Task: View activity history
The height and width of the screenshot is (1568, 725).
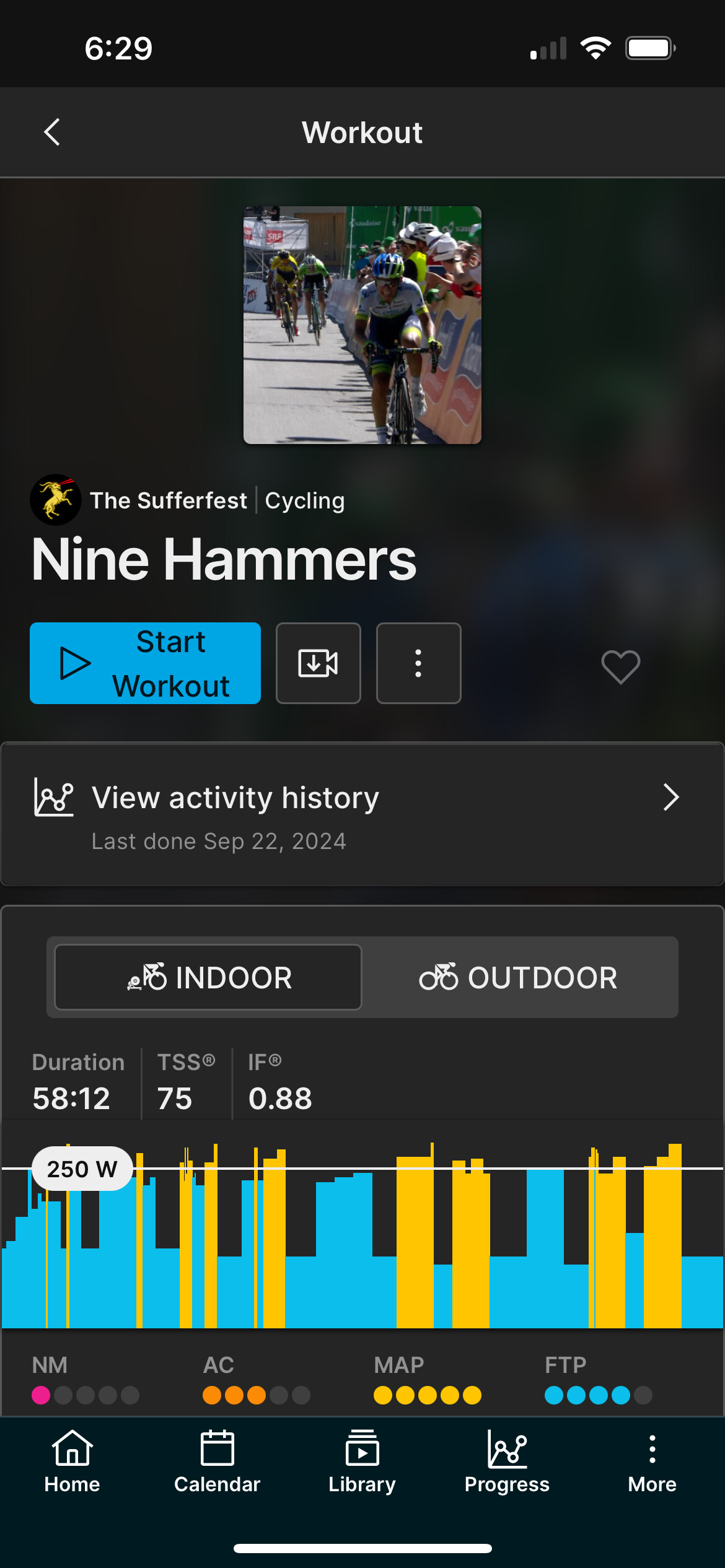Action: [x=362, y=814]
